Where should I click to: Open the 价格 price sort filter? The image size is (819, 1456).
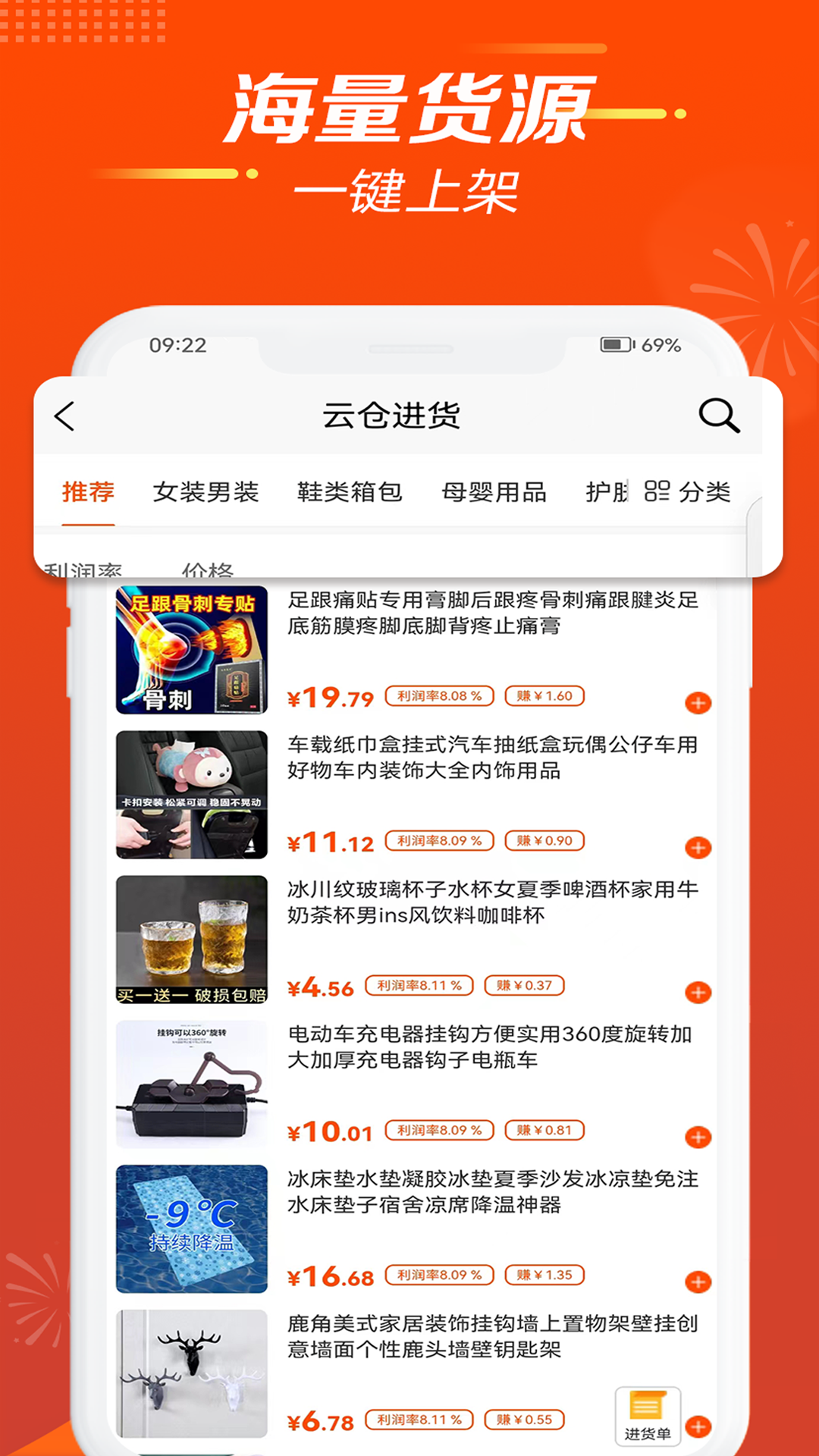pyautogui.click(x=209, y=569)
